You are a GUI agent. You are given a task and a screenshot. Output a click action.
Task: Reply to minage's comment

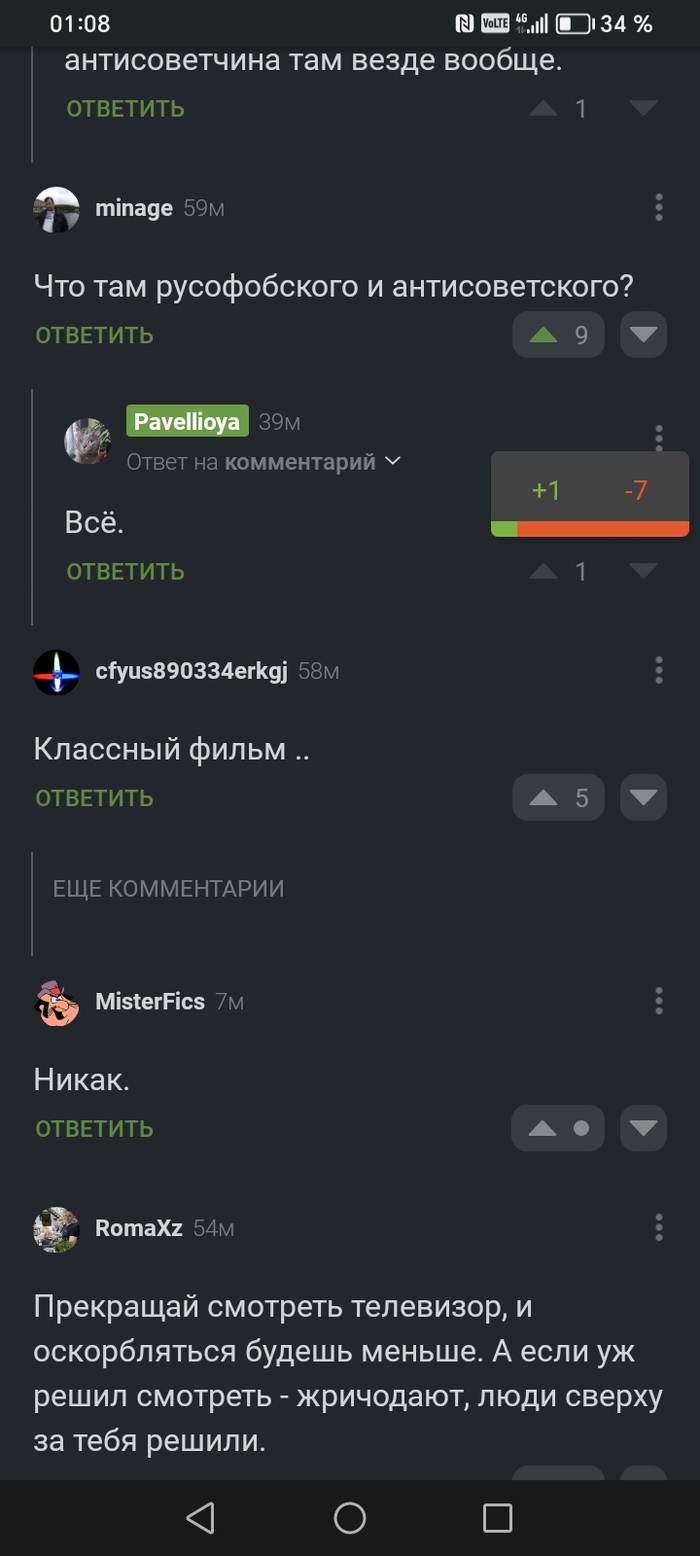point(94,335)
